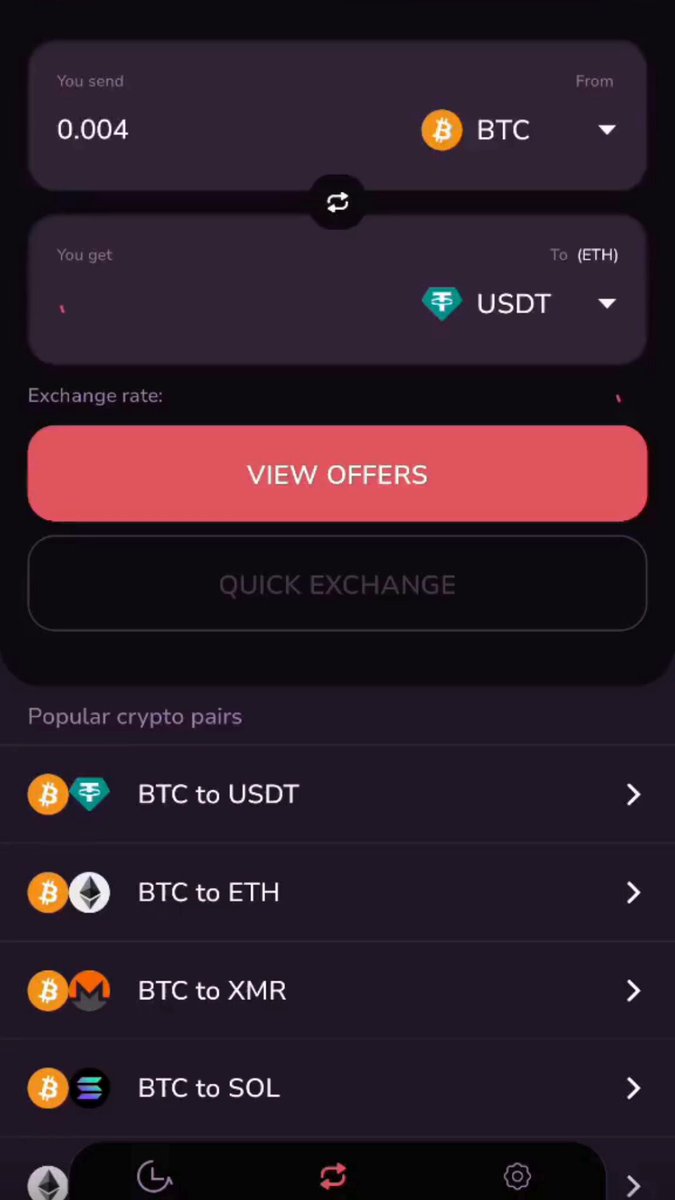This screenshot has height=1200, width=675.
Task: Switch to the history tab
Action: click(x=154, y=1177)
